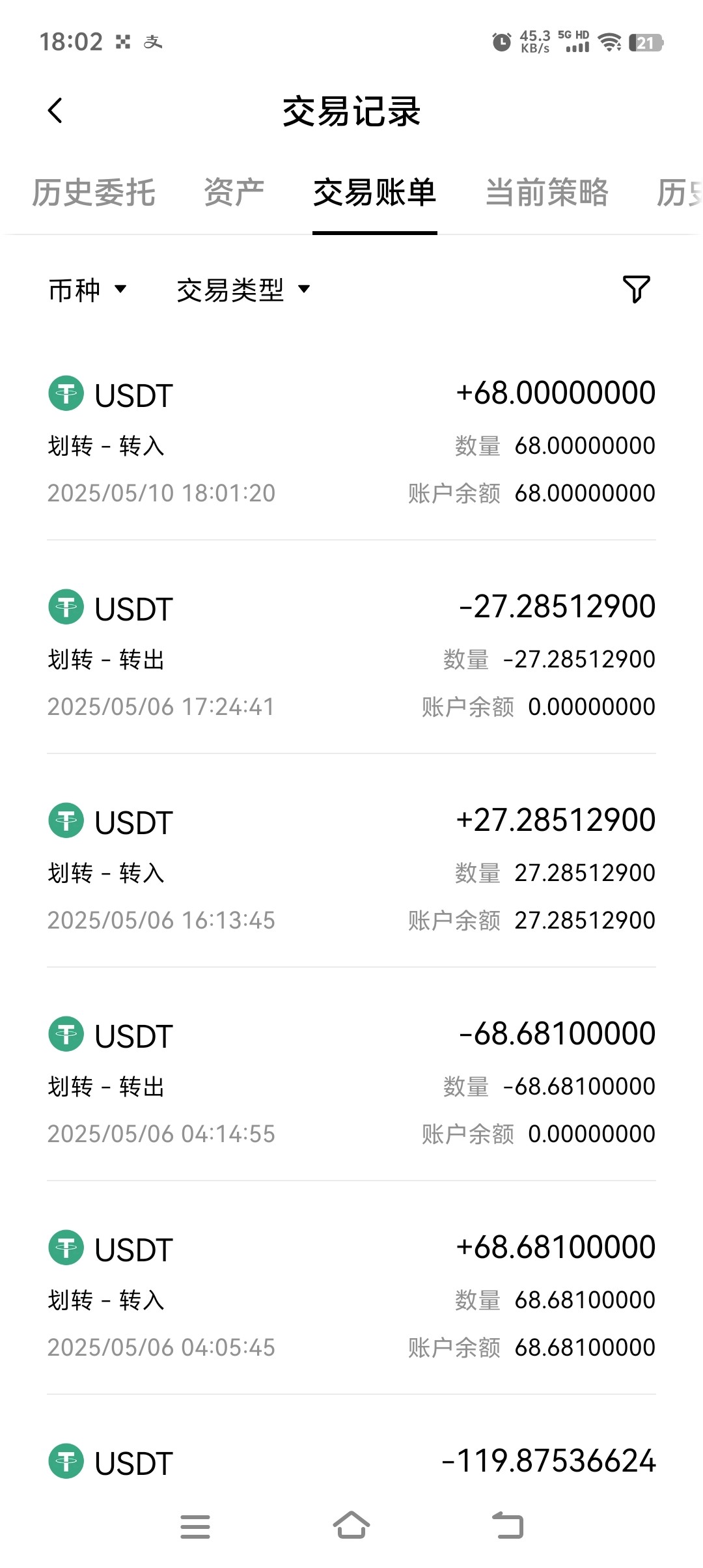Open the filter funnel icon
The width and height of the screenshot is (703, 1568).
636,289
